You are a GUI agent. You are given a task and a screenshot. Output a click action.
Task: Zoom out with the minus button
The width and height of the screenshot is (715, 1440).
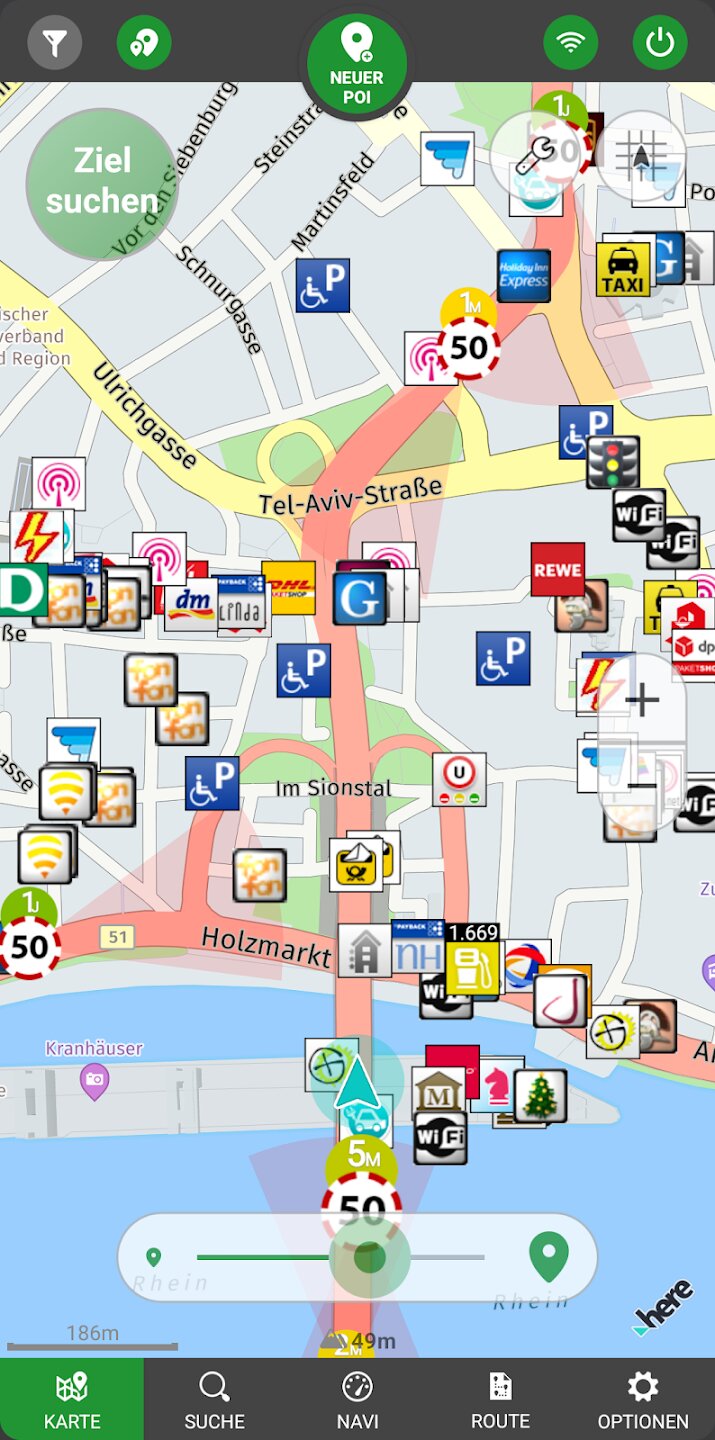click(641, 787)
